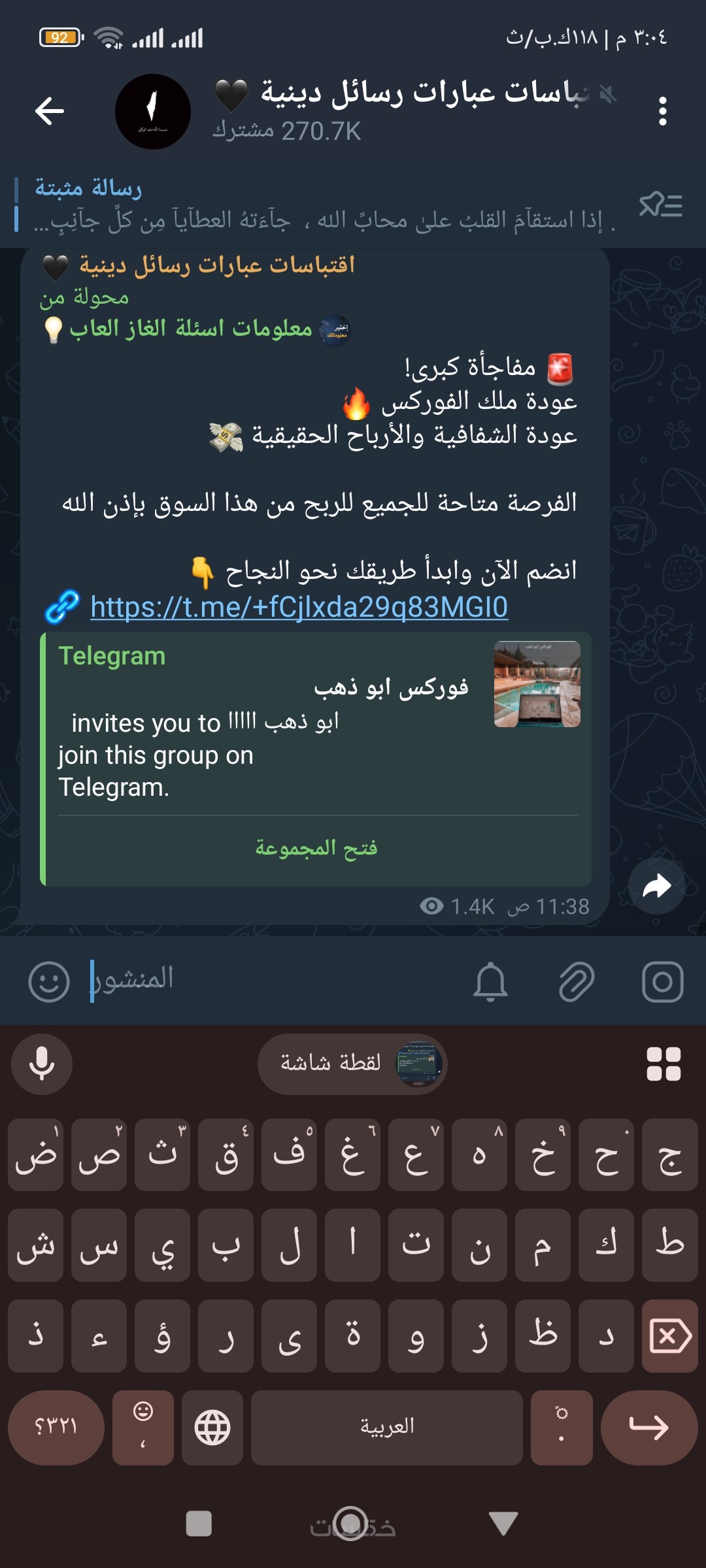Tap the keyboard backspace key

tap(669, 1335)
